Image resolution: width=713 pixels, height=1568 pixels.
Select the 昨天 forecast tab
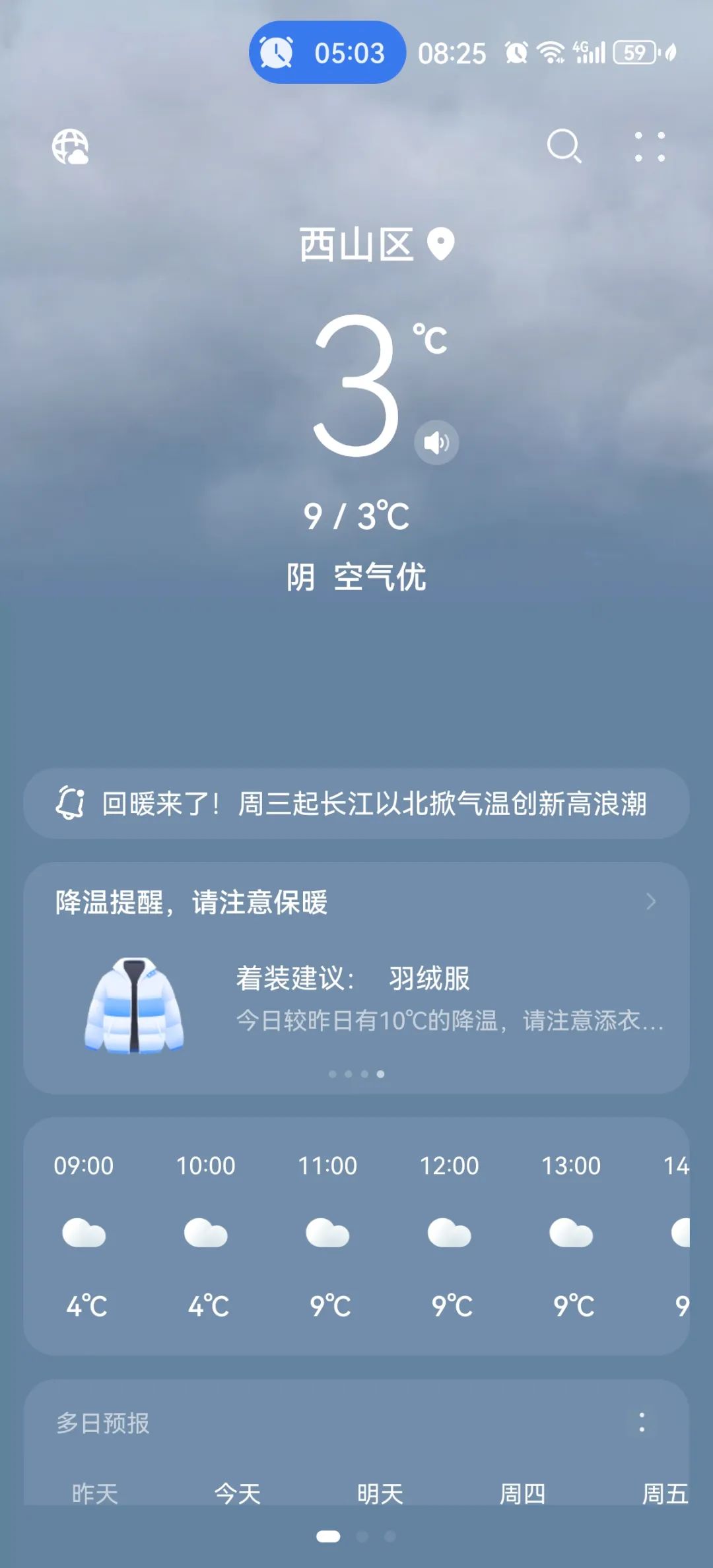pyautogui.click(x=92, y=1493)
